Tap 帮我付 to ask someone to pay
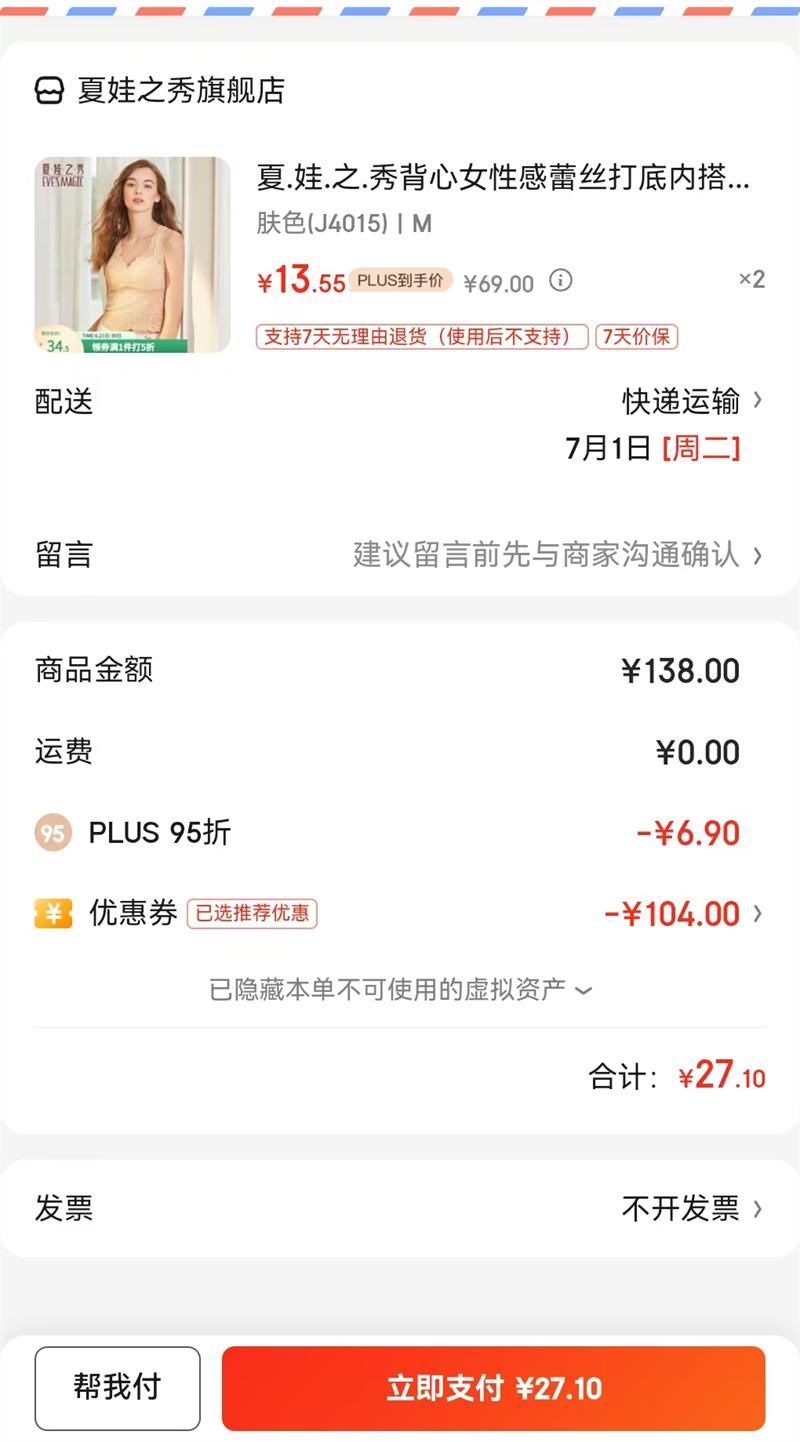 click(117, 1388)
